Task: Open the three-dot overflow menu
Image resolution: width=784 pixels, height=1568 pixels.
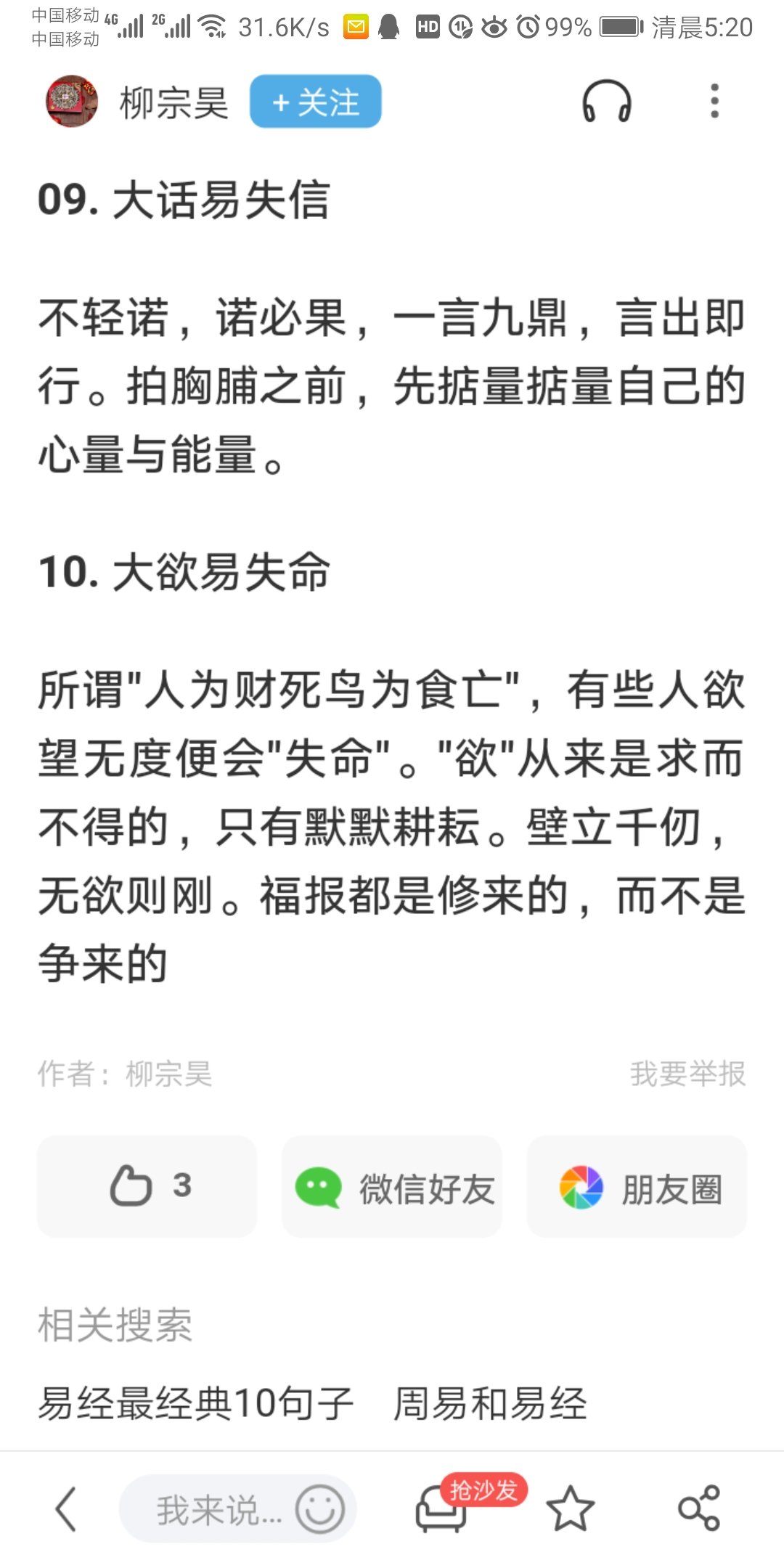Action: pos(714,102)
